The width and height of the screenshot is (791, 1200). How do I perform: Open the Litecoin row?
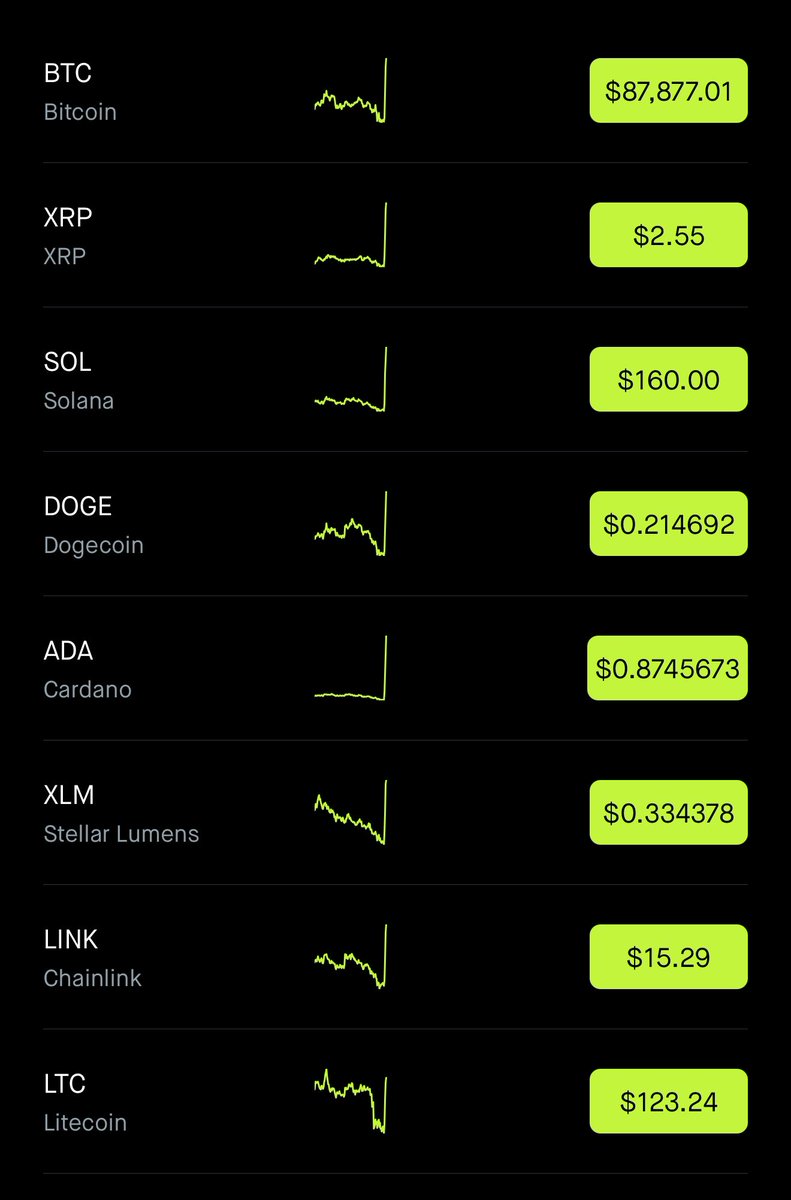pyautogui.click(x=85, y=1102)
